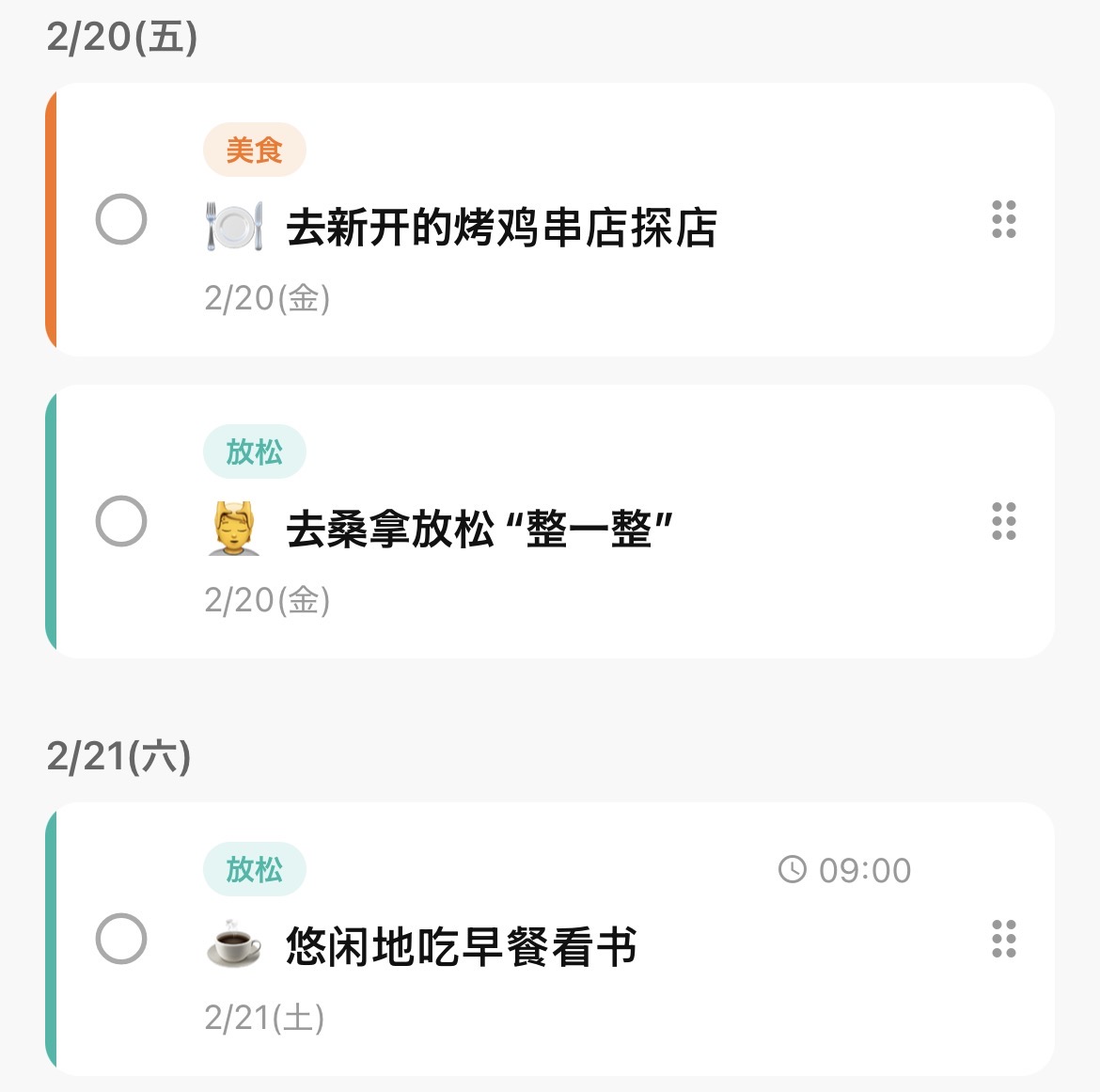The image size is (1100, 1092).
Task: View details of 悠闲地吃早餐看书
Action: coord(462,947)
